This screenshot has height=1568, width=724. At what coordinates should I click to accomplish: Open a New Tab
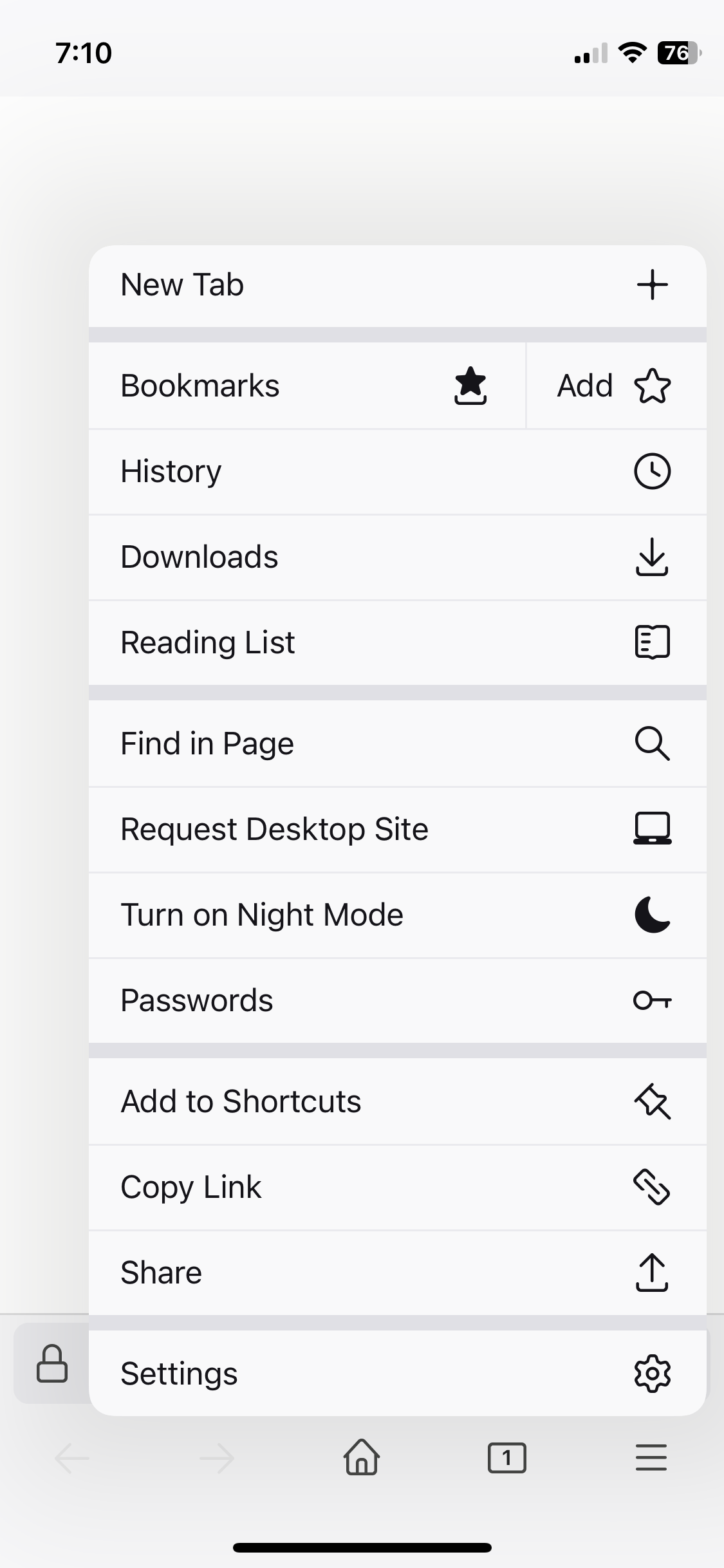[x=397, y=285]
